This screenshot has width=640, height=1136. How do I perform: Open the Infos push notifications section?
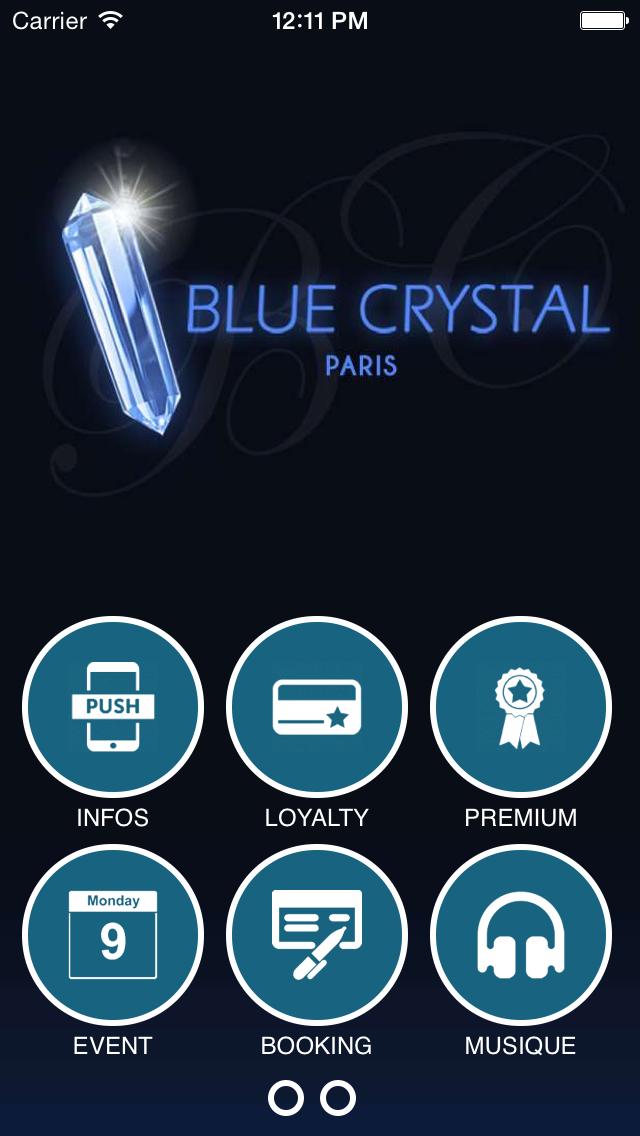[113, 707]
